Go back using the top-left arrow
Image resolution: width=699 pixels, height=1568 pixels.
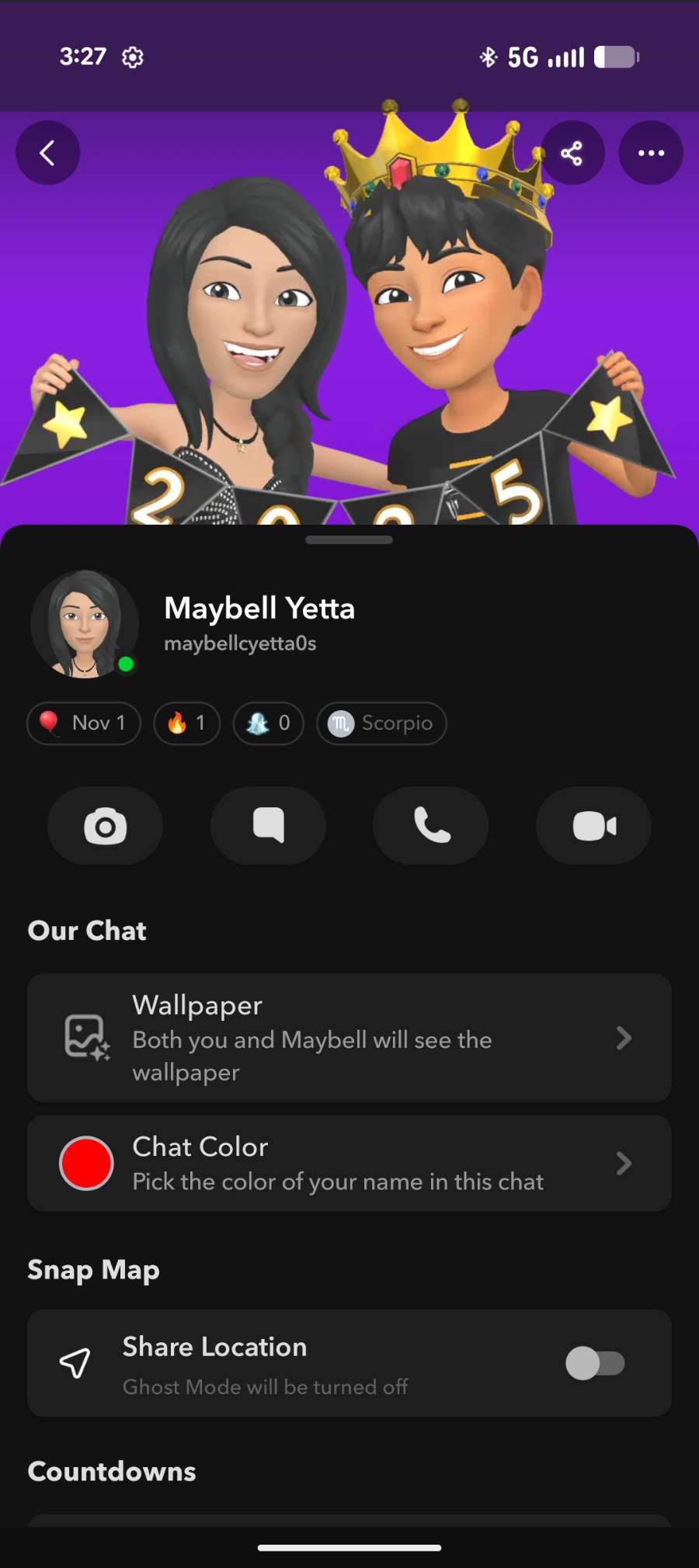click(47, 153)
